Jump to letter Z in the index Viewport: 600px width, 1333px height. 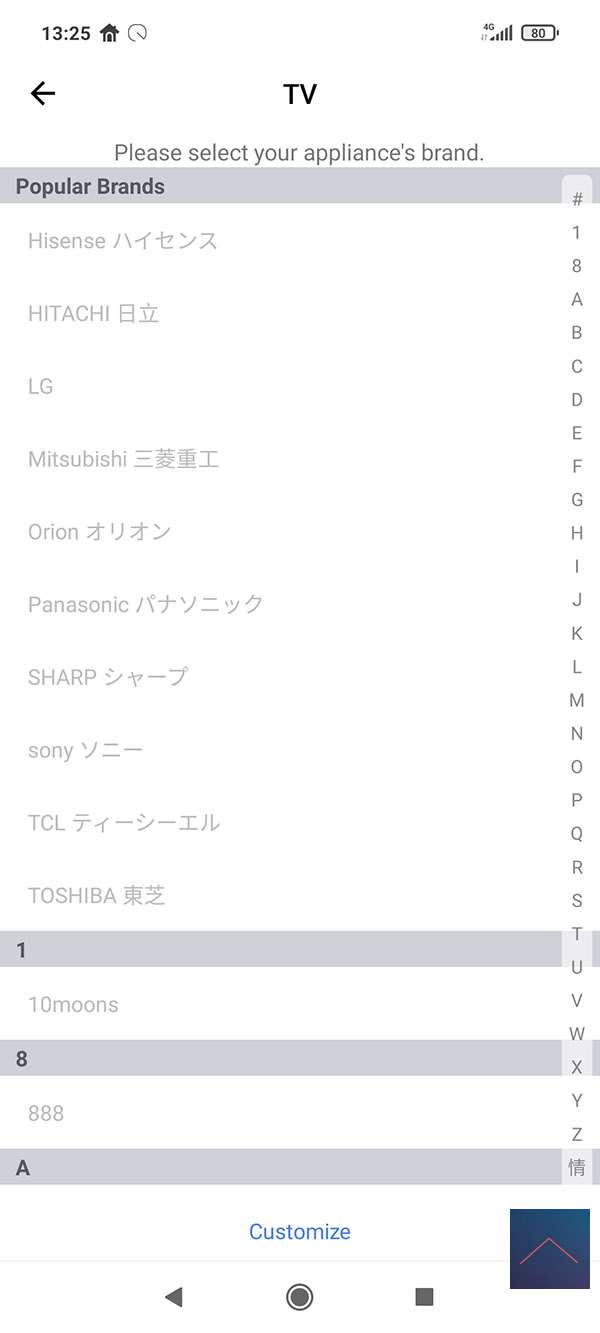577,1134
